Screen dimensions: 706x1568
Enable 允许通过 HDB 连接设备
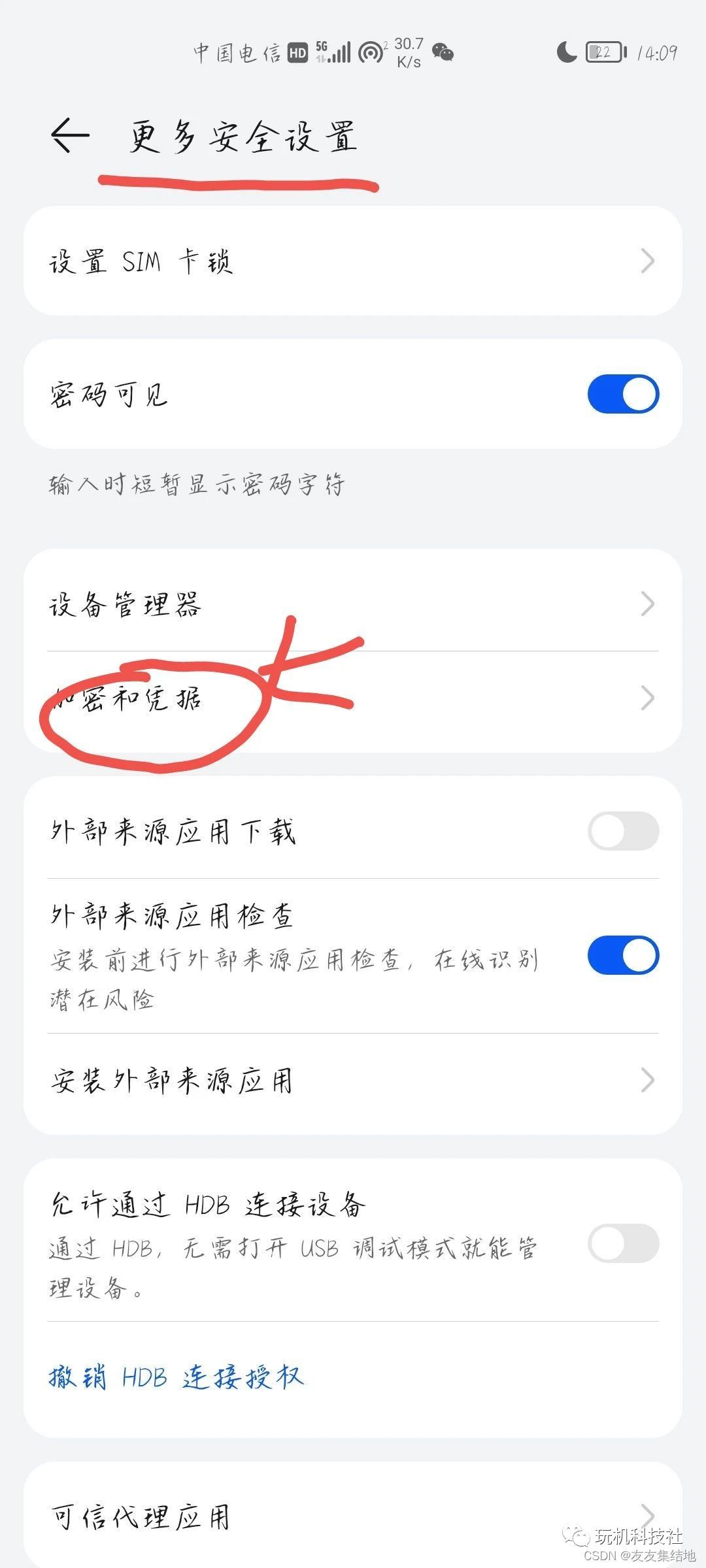point(622,1243)
